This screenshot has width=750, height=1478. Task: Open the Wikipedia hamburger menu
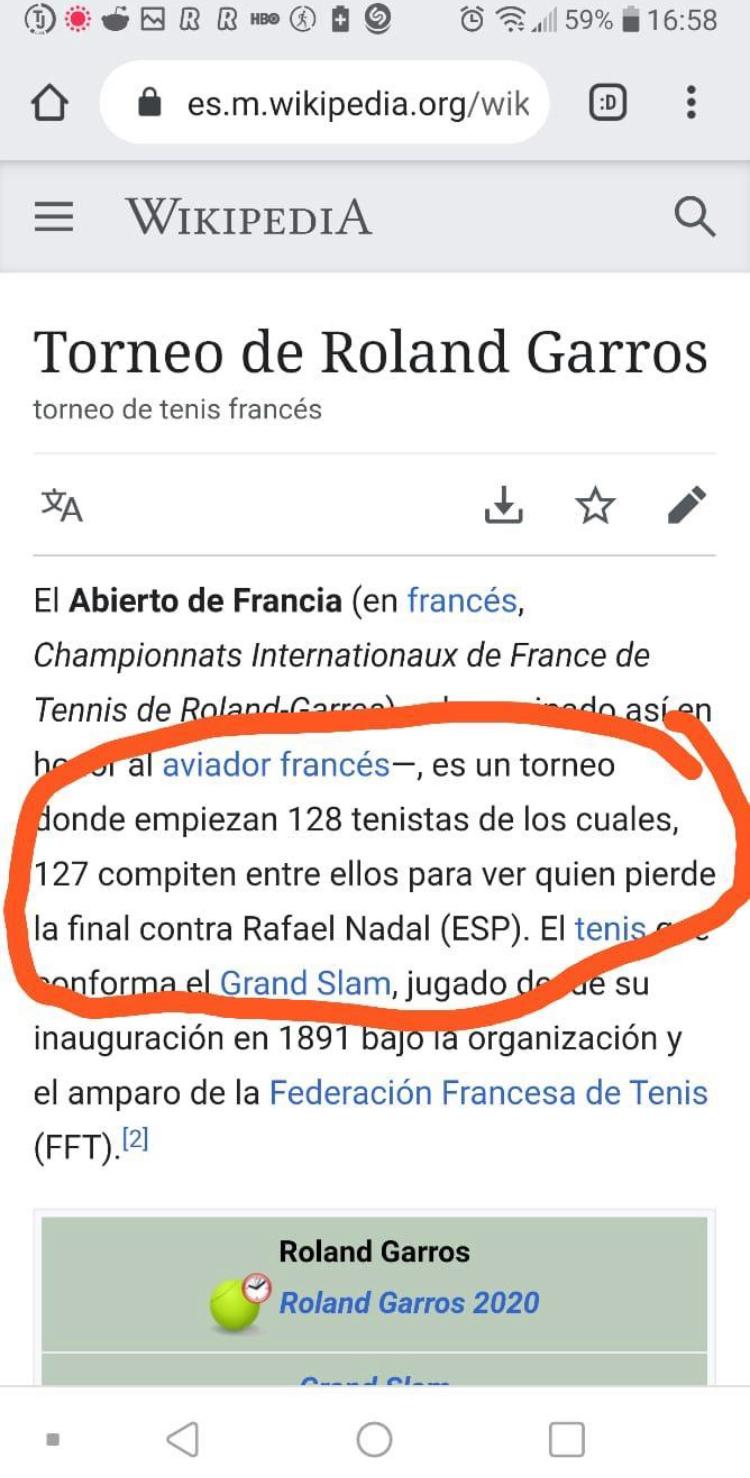[54, 217]
